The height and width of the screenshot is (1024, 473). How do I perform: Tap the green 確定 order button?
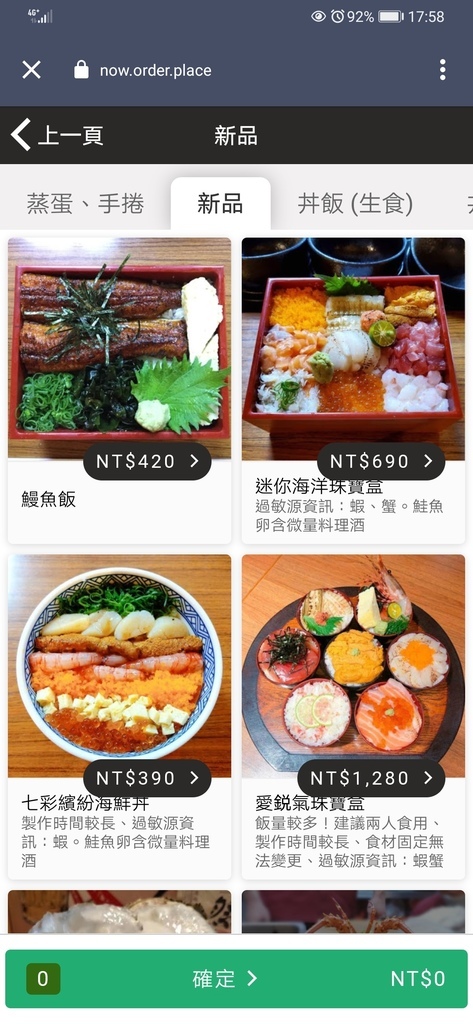(236, 978)
